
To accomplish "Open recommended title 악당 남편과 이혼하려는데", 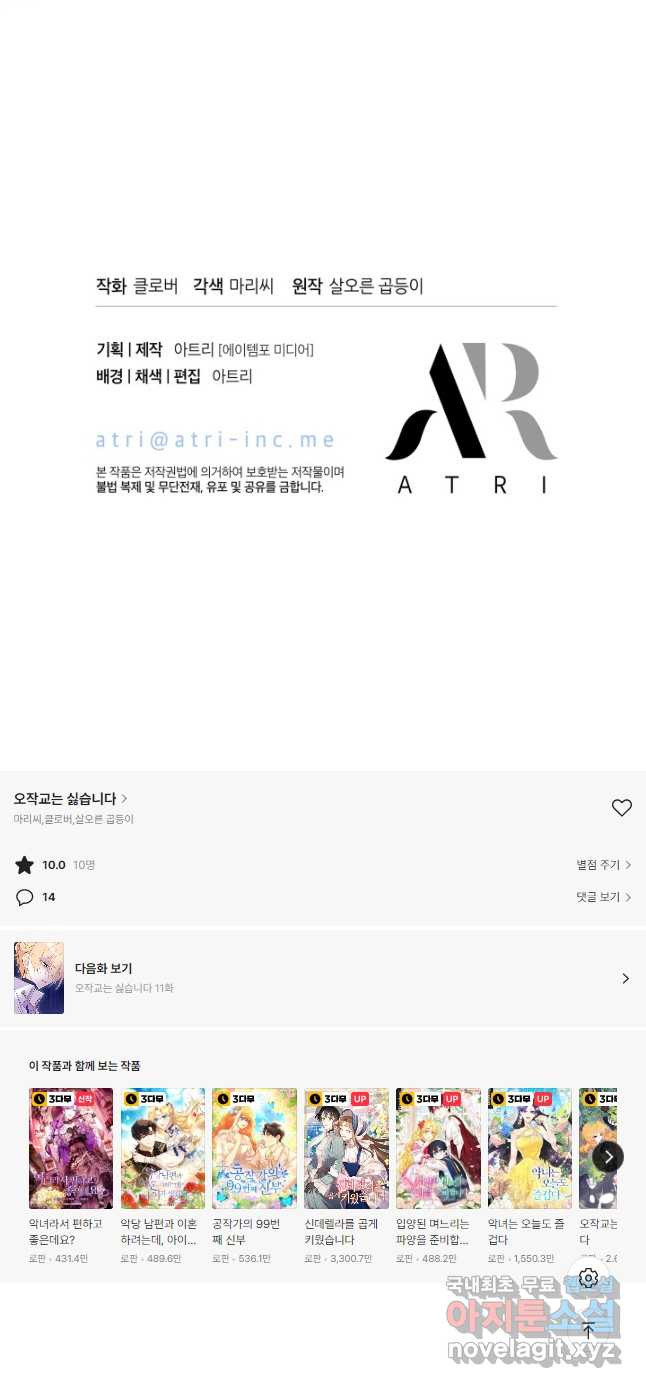I will (x=162, y=1149).
